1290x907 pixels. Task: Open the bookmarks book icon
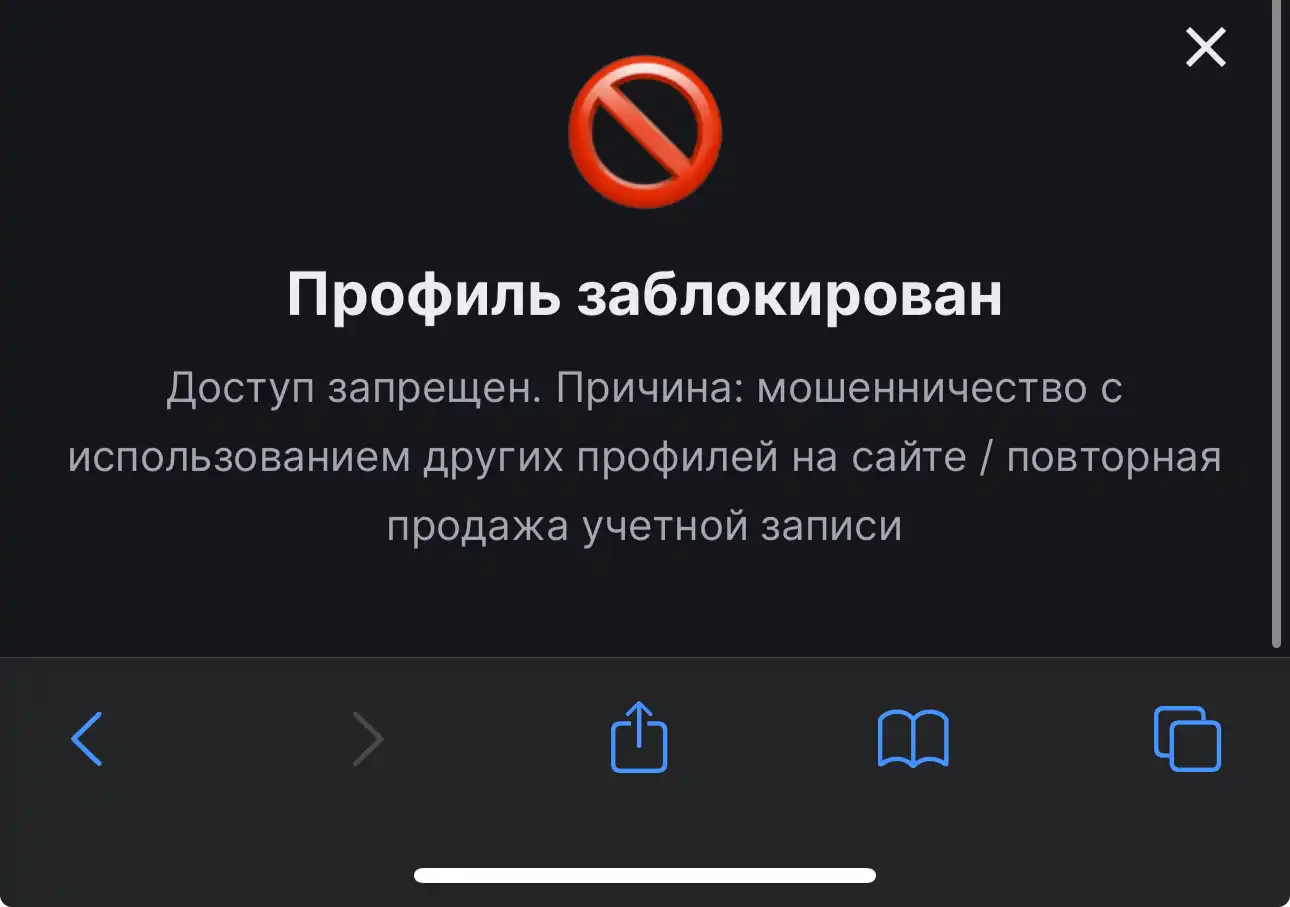(x=912, y=739)
